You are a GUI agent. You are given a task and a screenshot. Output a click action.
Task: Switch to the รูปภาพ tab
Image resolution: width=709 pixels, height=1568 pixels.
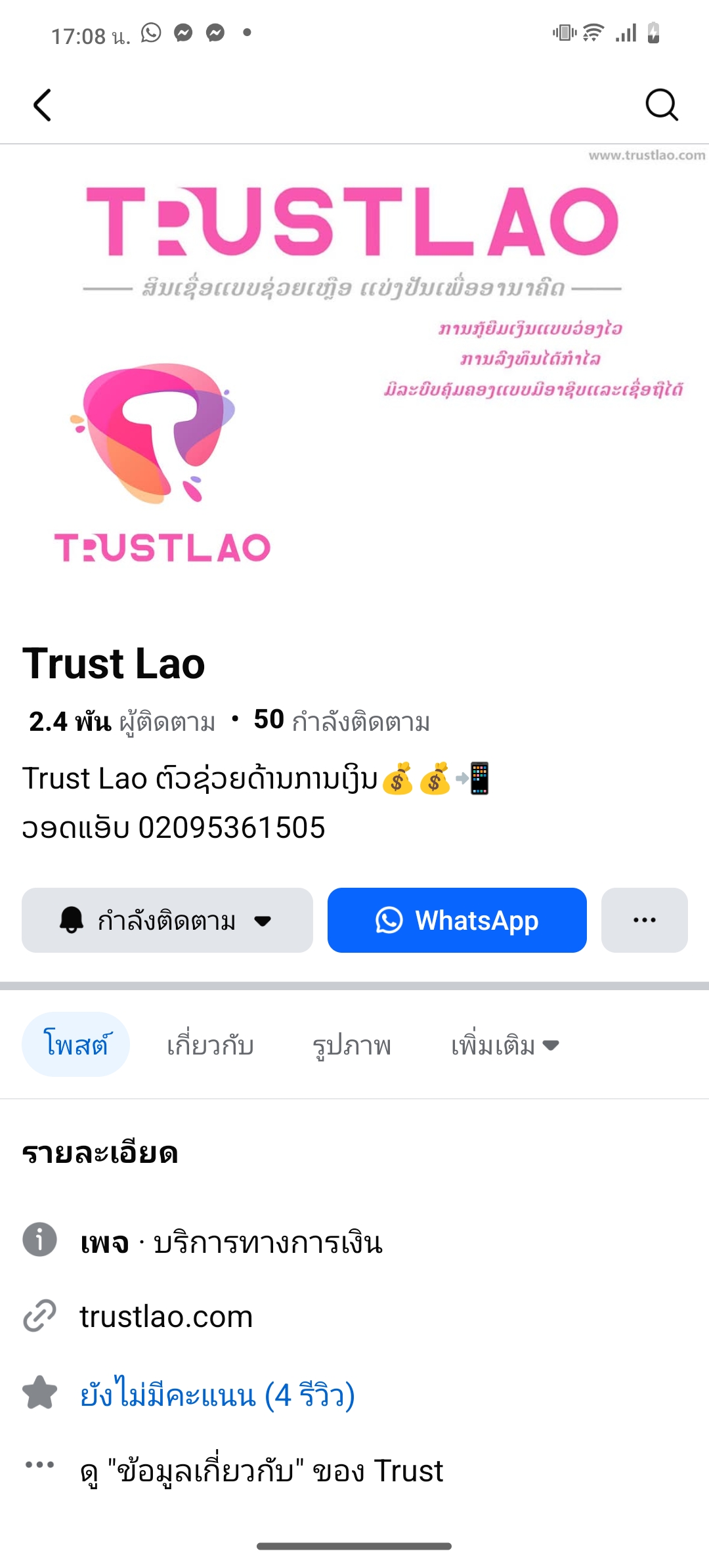pyautogui.click(x=352, y=1045)
